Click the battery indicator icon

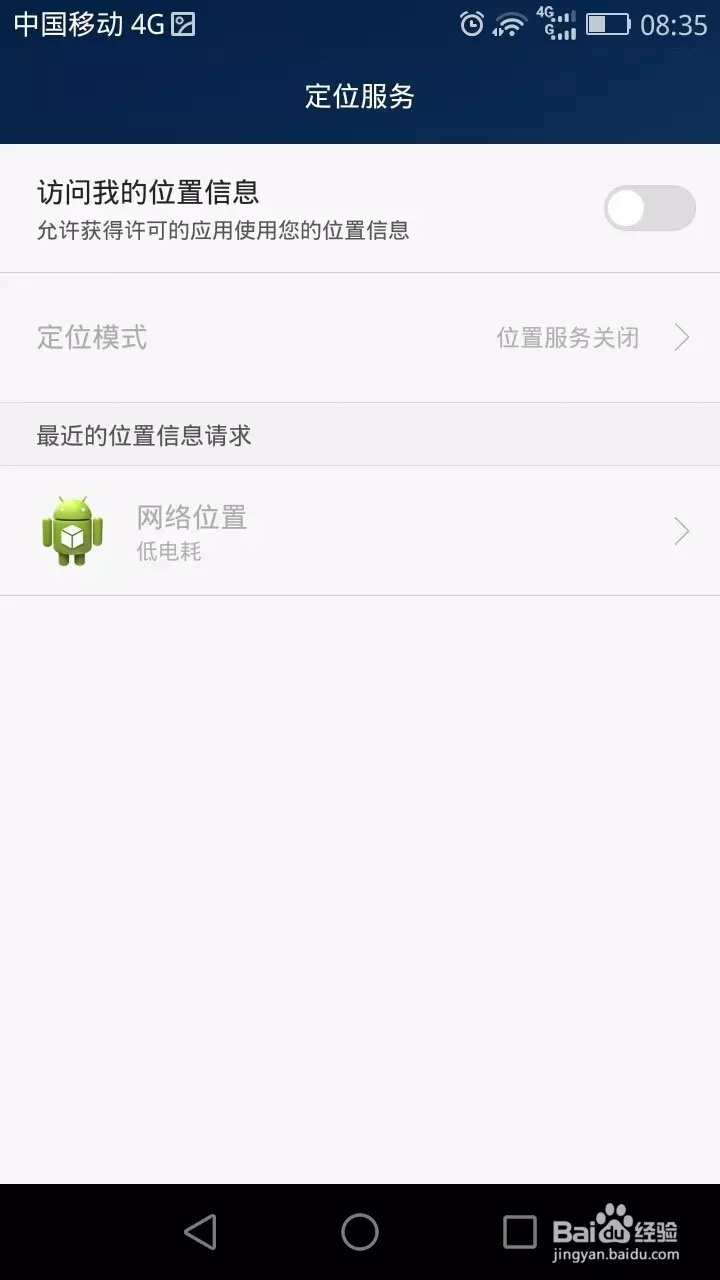[x=607, y=22]
